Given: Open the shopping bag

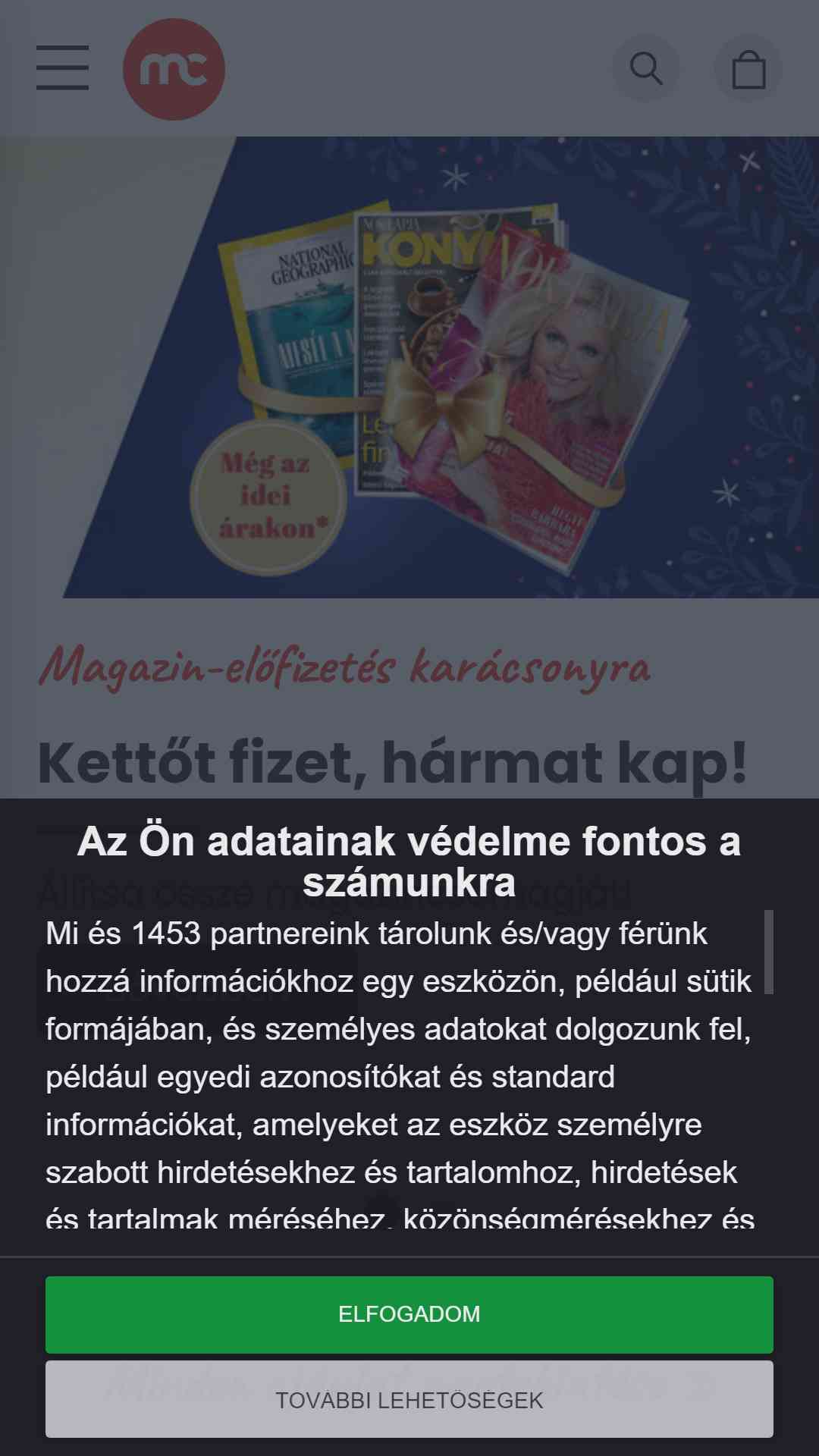Looking at the screenshot, I should tap(748, 68).
